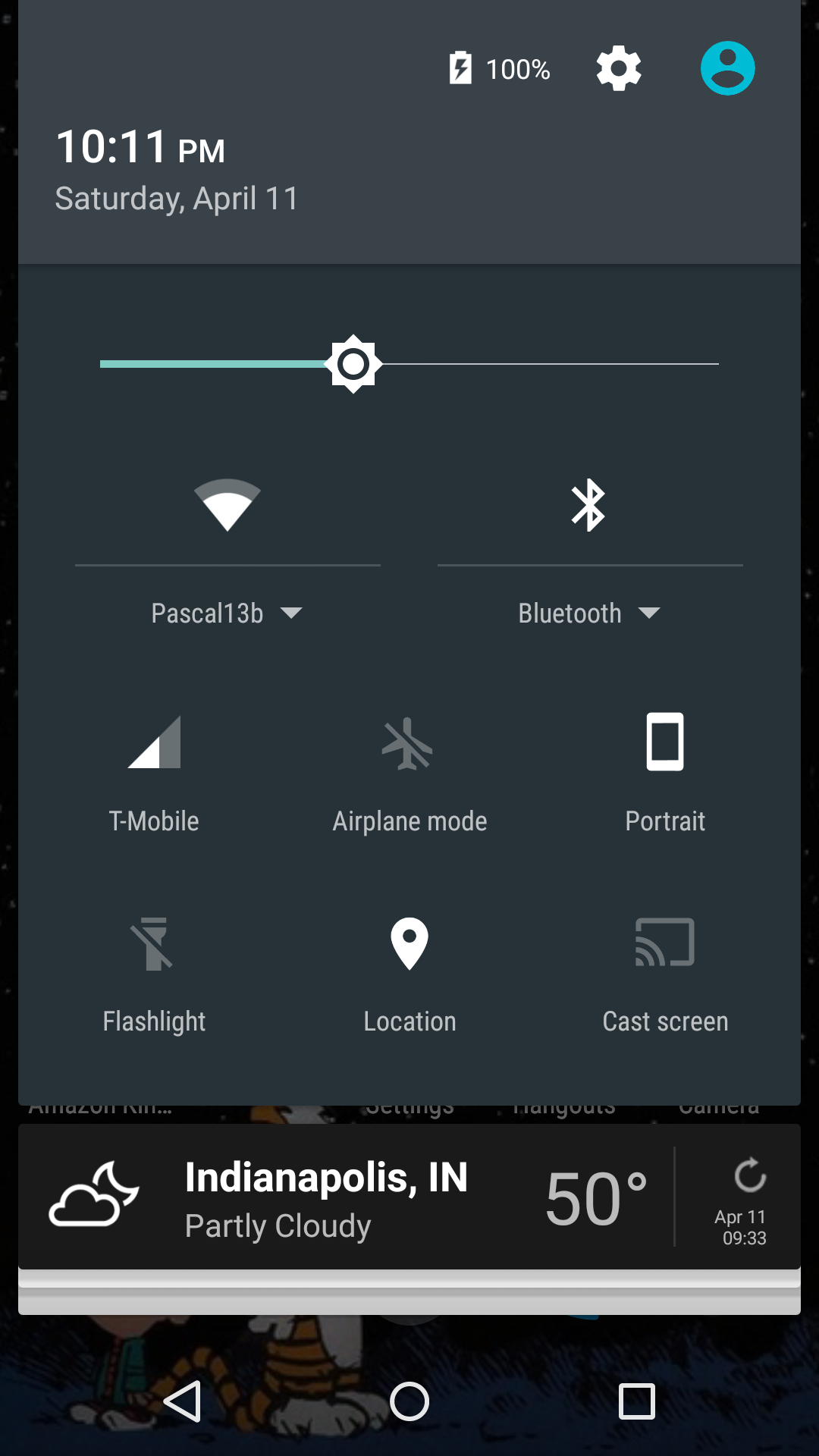
Task: Open the user profile avatar
Action: pyautogui.click(x=727, y=68)
